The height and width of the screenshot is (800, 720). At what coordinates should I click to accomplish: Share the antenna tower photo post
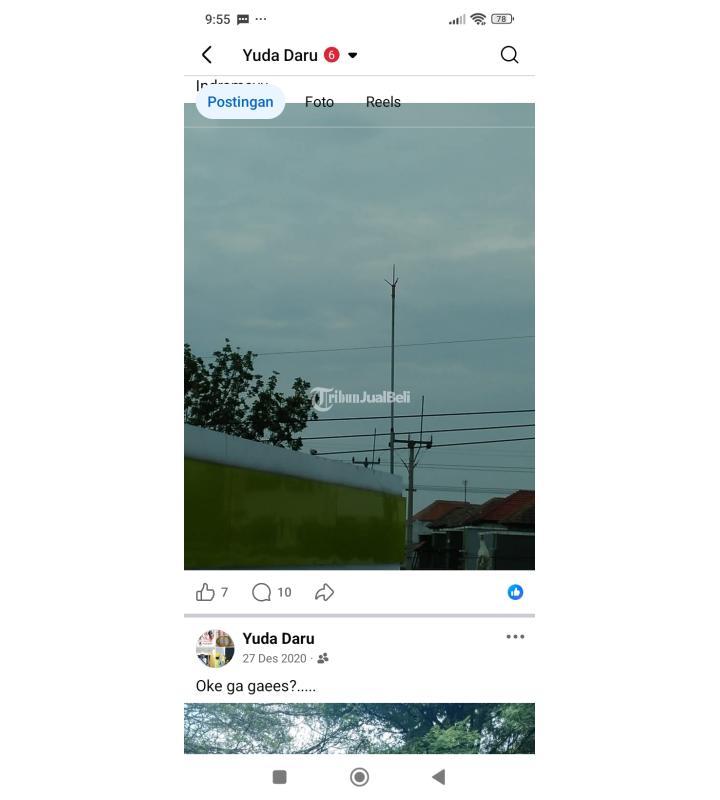click(324, 592)
